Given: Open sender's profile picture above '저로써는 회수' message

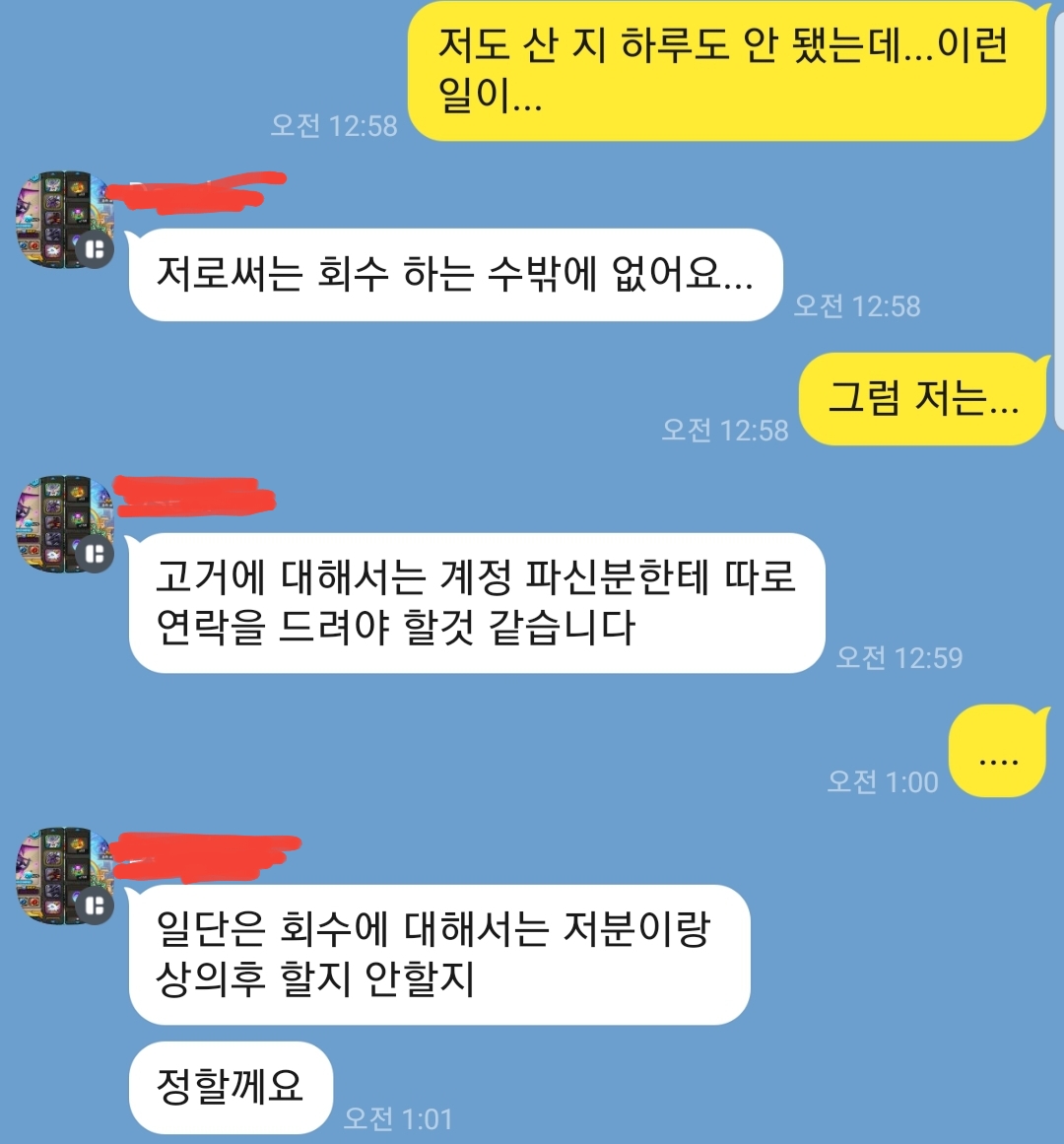Looking at the screenshot, I should click(63, 220).
